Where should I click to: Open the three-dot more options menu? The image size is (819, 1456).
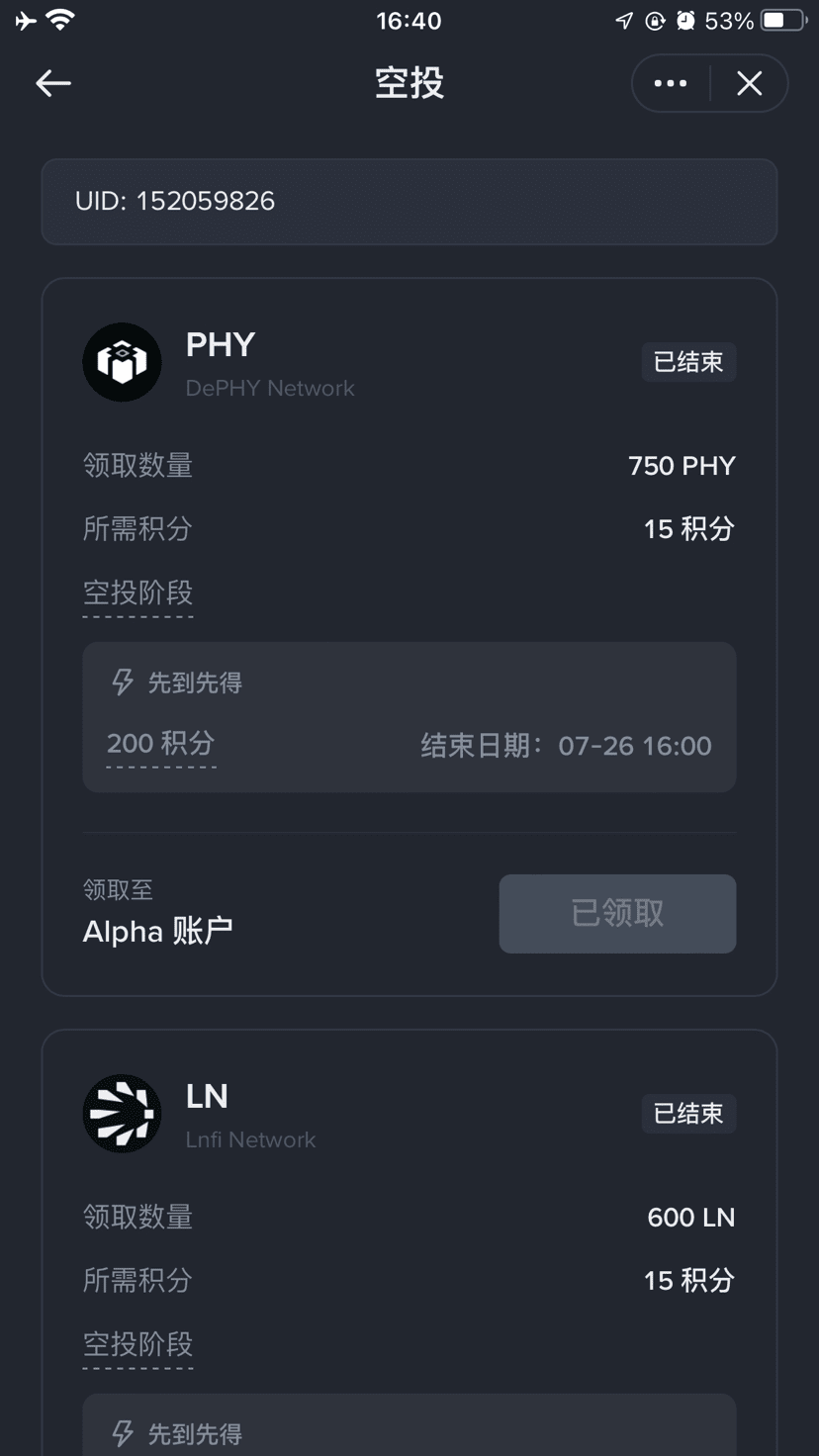coord(671,83)
